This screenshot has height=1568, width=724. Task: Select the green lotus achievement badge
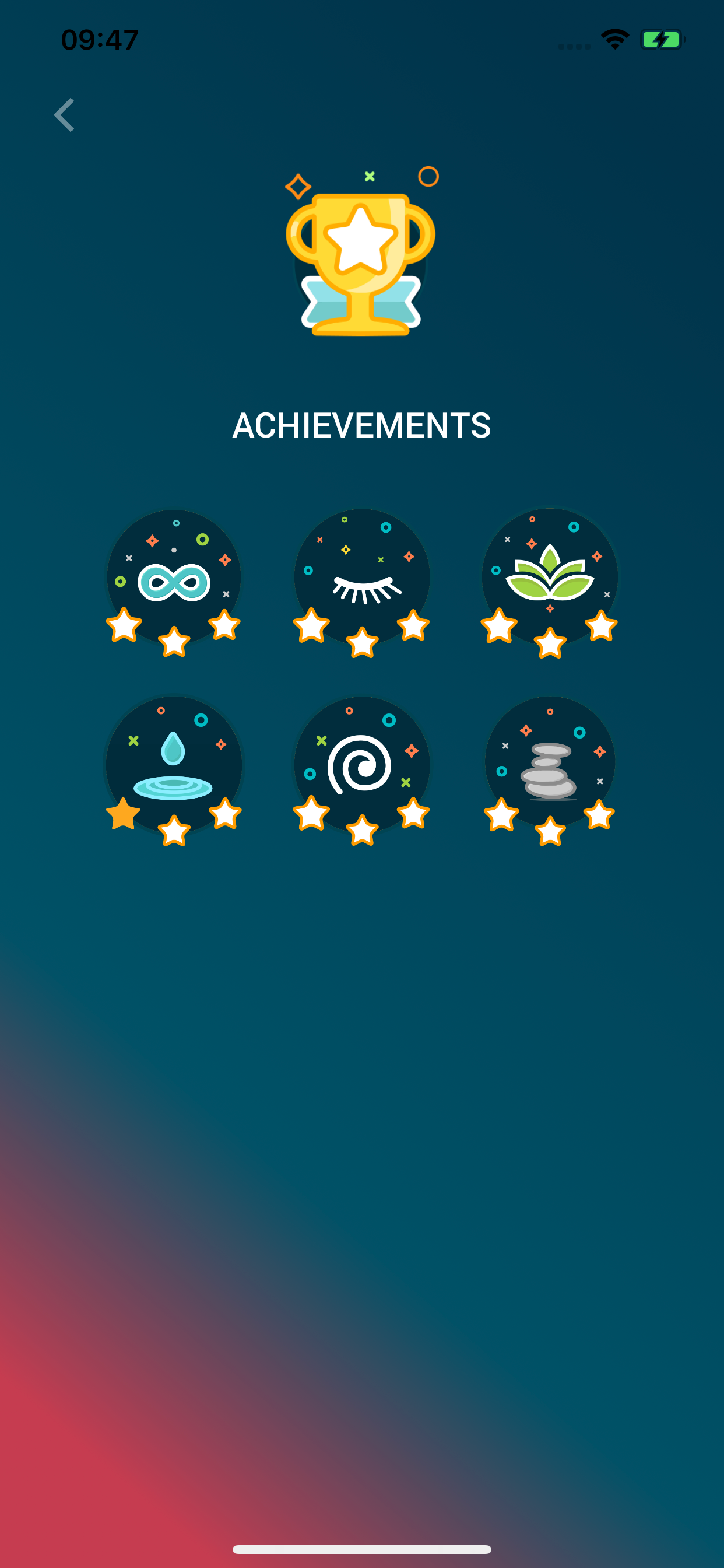click(x=550, y=578)
